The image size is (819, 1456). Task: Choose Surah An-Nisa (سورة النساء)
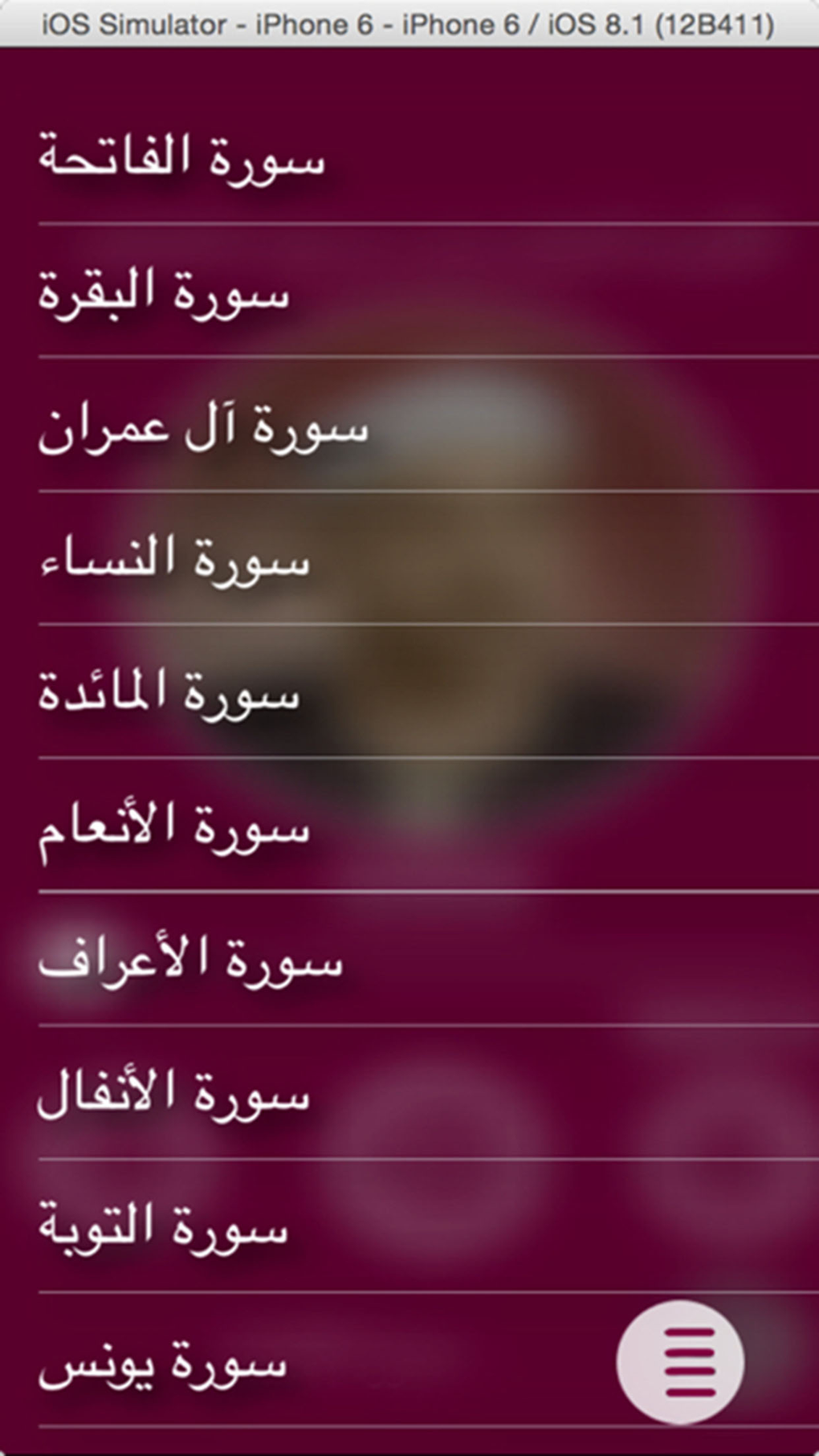coord(174,559)
